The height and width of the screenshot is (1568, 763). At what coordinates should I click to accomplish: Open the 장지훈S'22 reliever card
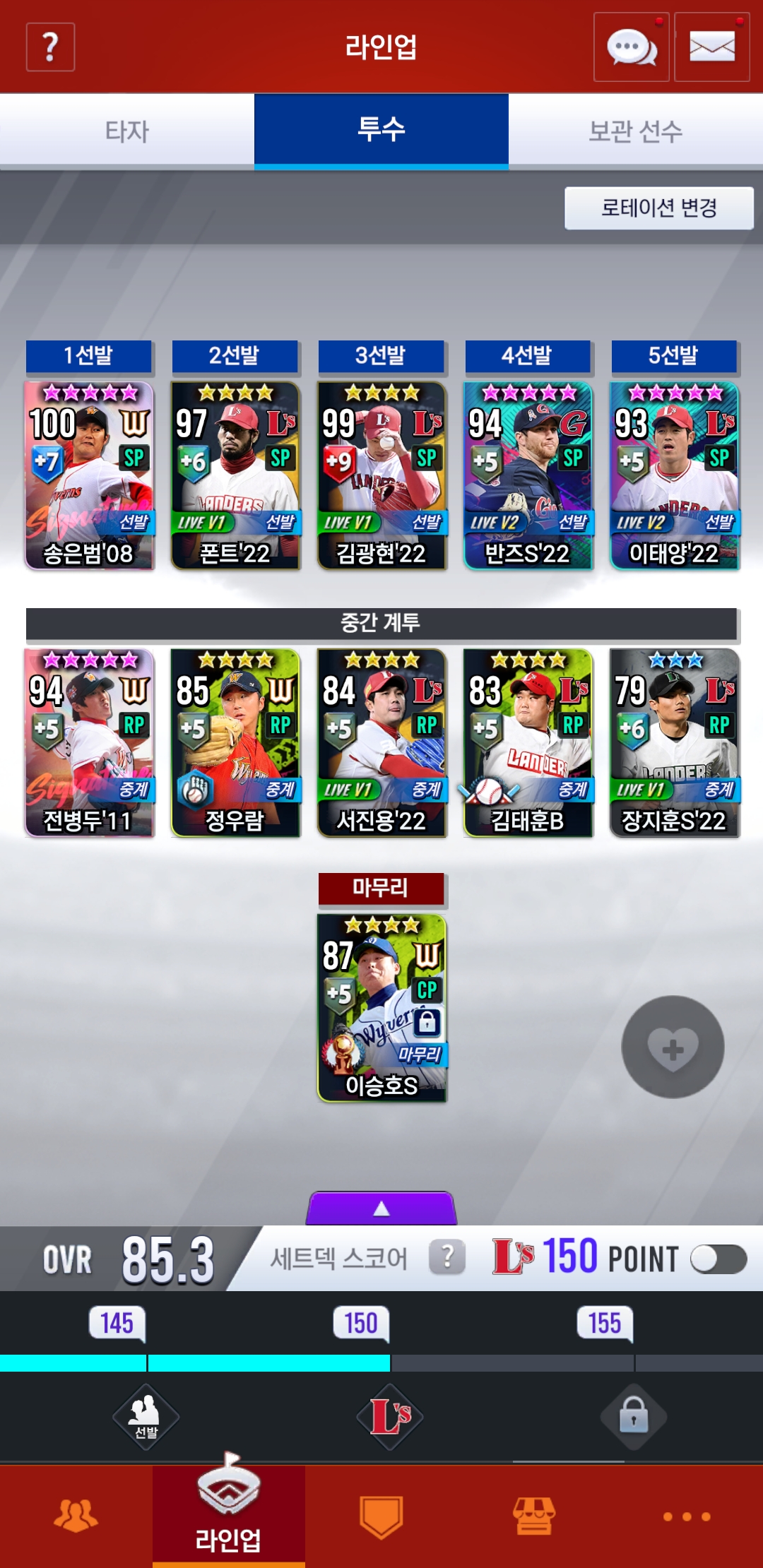[x=675, y=743]
